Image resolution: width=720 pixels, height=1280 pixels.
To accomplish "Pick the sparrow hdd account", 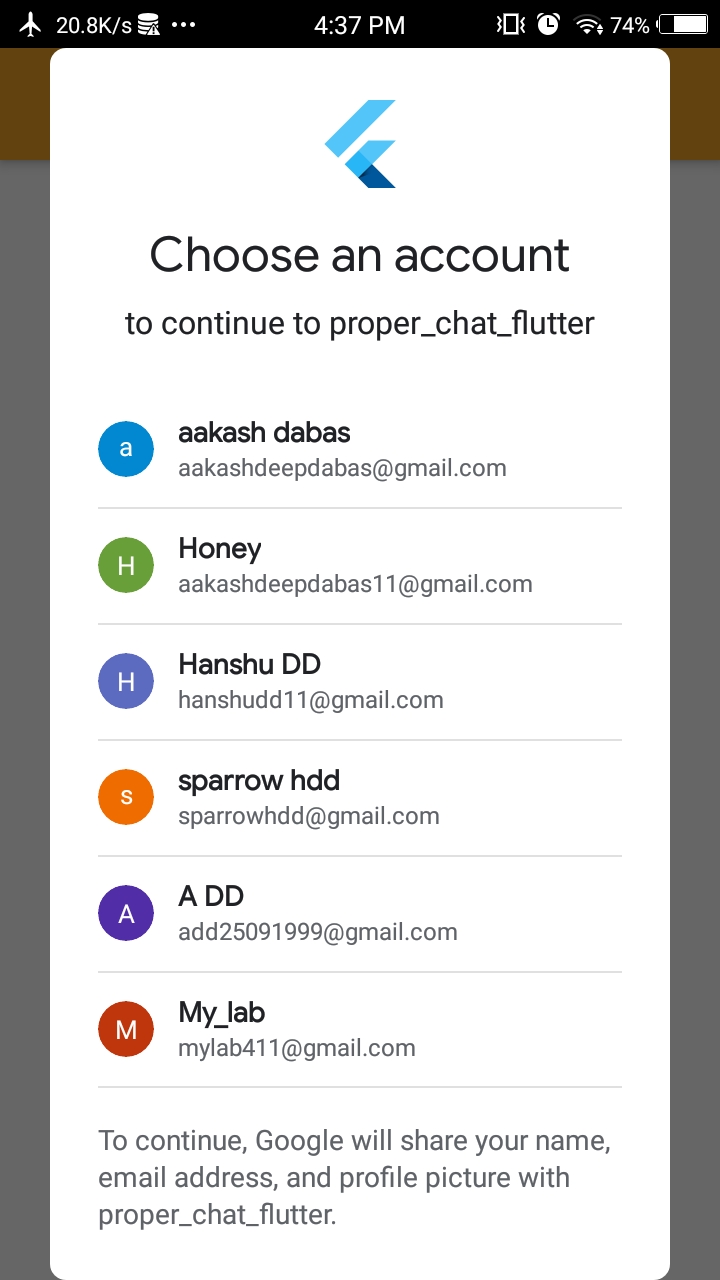I will coord(360,798).
